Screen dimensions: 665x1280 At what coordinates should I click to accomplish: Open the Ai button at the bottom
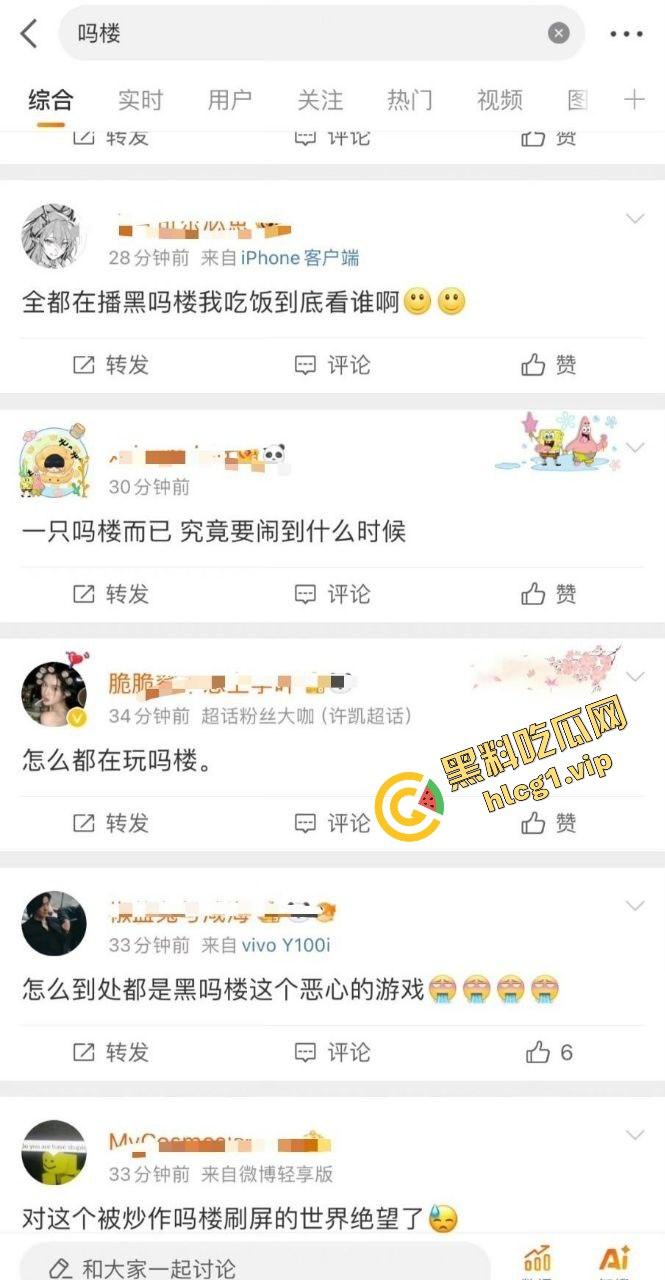tap(613, 1262)
